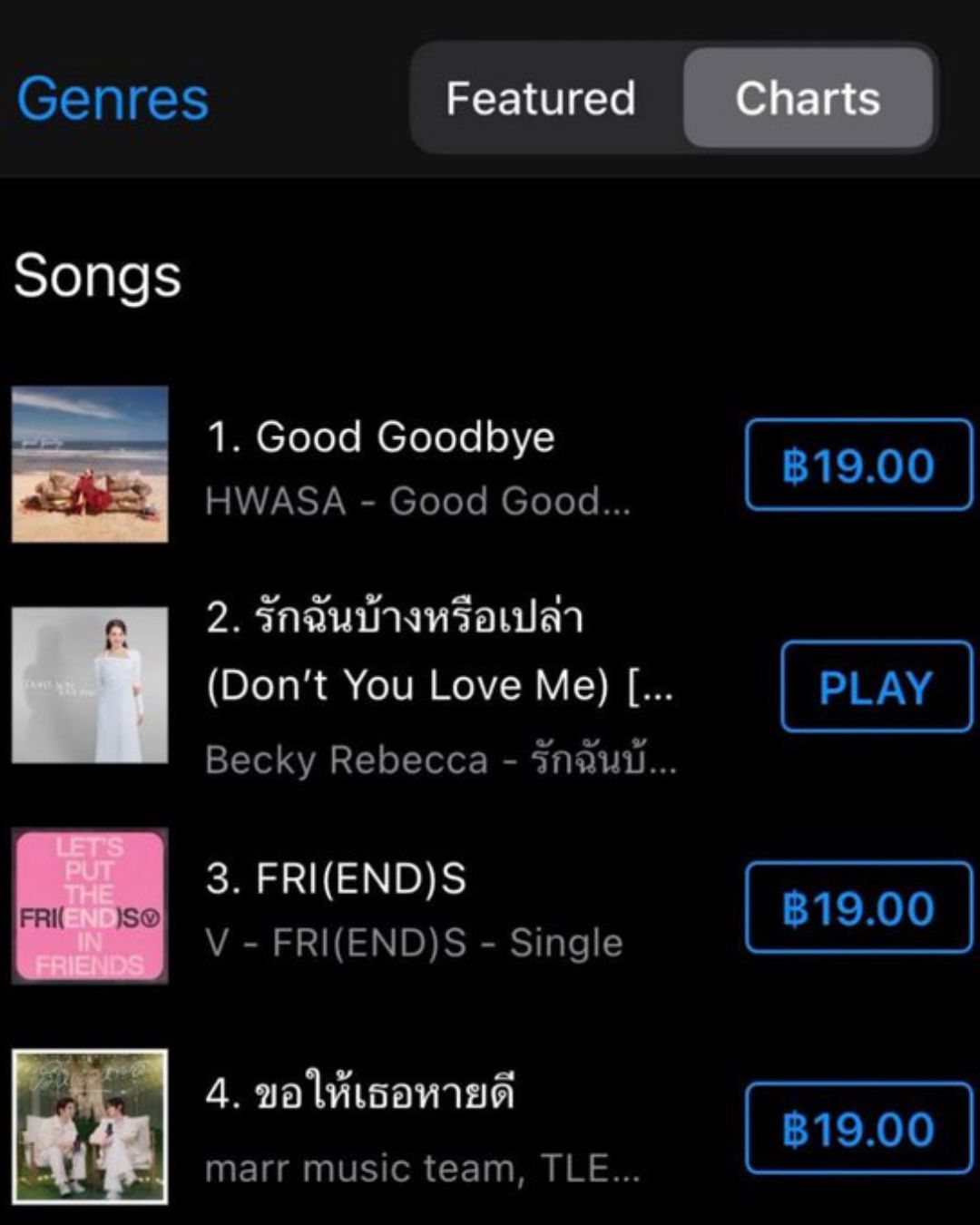This screenshot has width=980, height=1225.
Task: Open Good Goodbye by HWASA
Action: click(x=417, y=466)
